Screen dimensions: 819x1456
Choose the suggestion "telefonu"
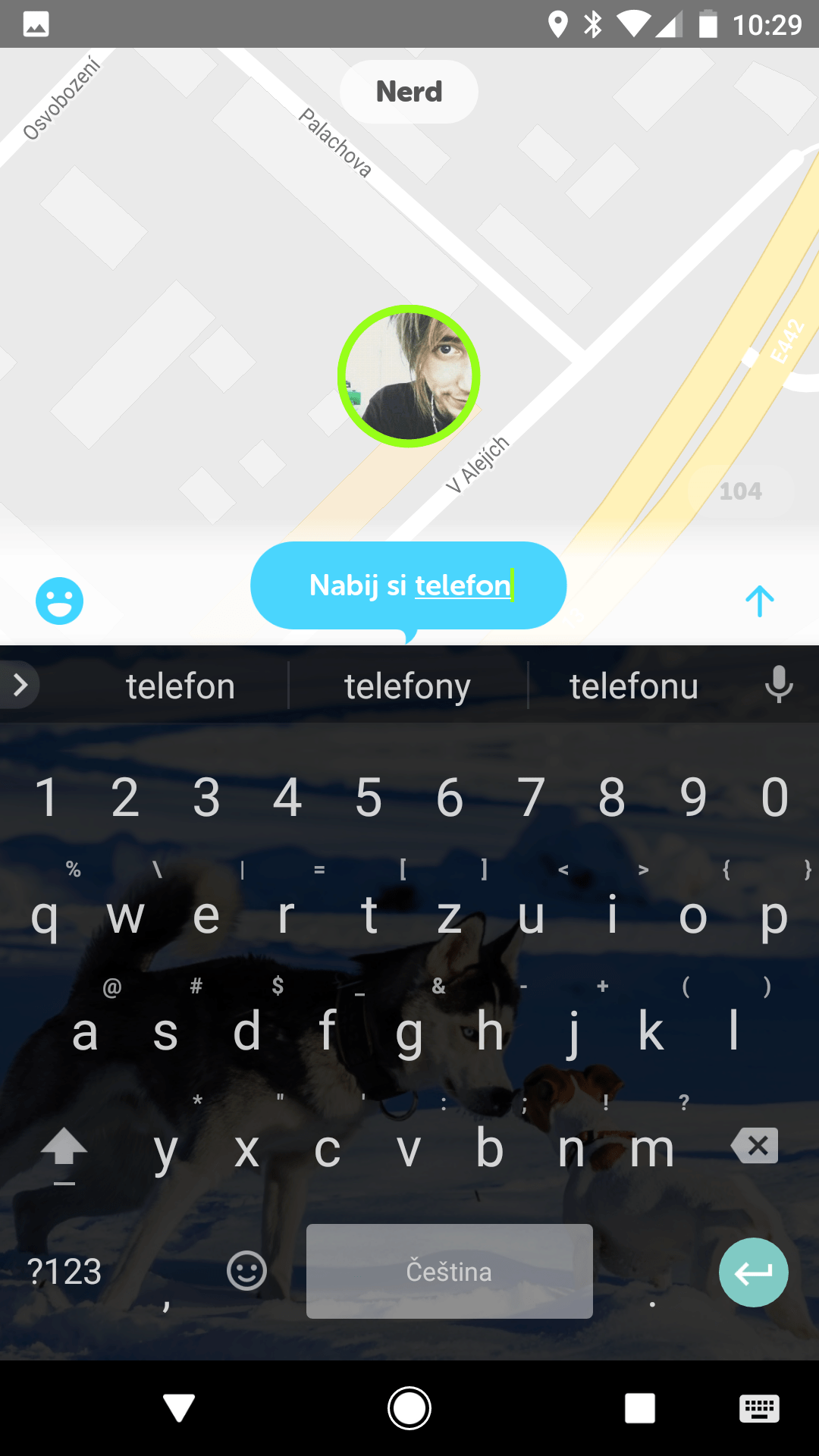(634, 686)
